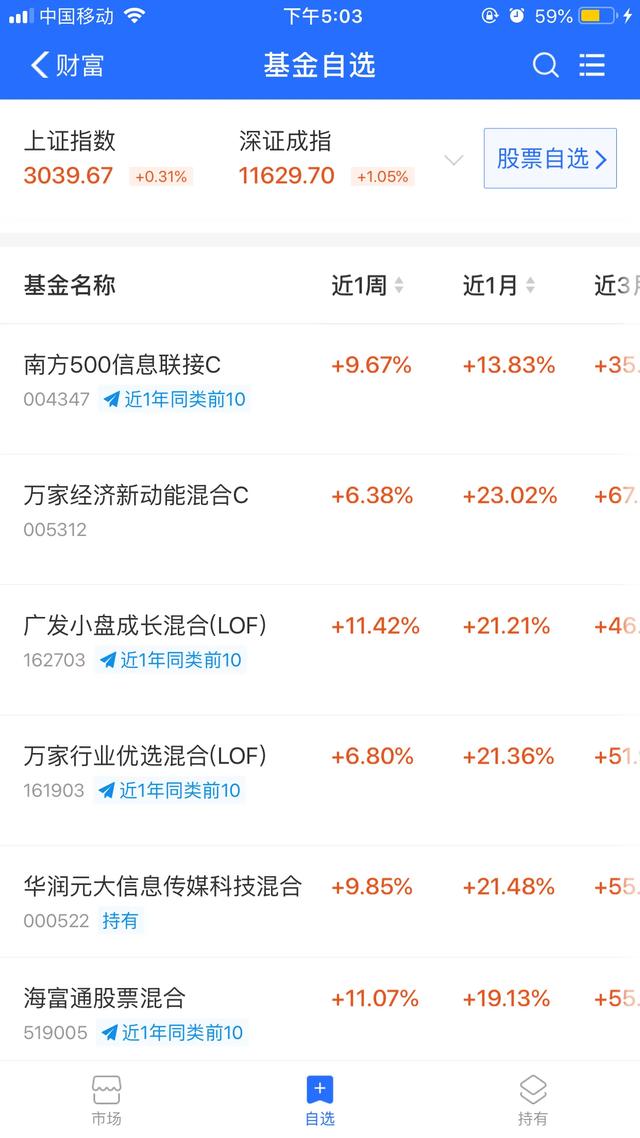The image size is (640, 1138).
Task: Open the search magnifier icon
Action: [545, 66]
